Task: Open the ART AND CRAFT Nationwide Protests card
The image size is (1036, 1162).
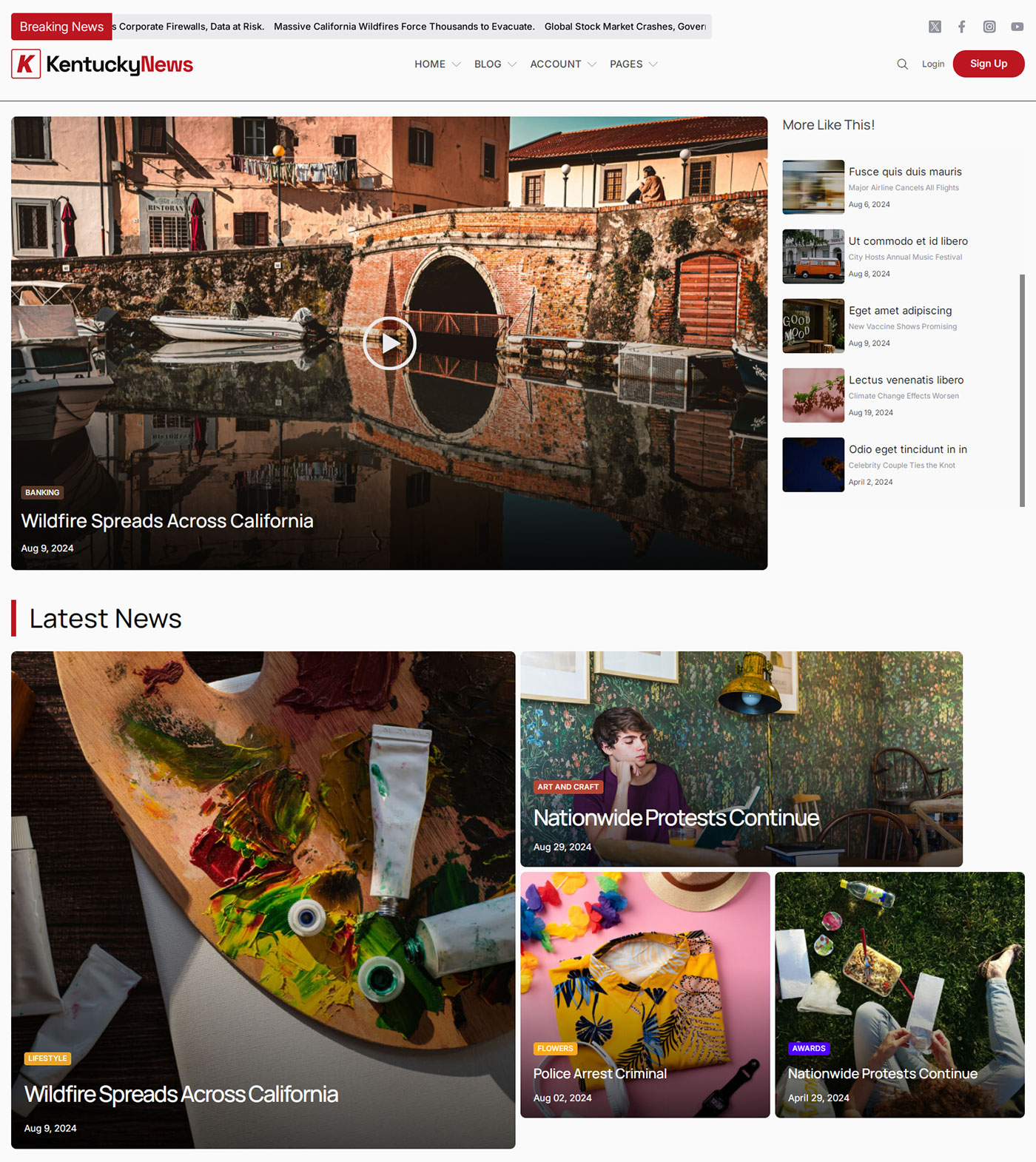Action: click(x=676, y=818)
